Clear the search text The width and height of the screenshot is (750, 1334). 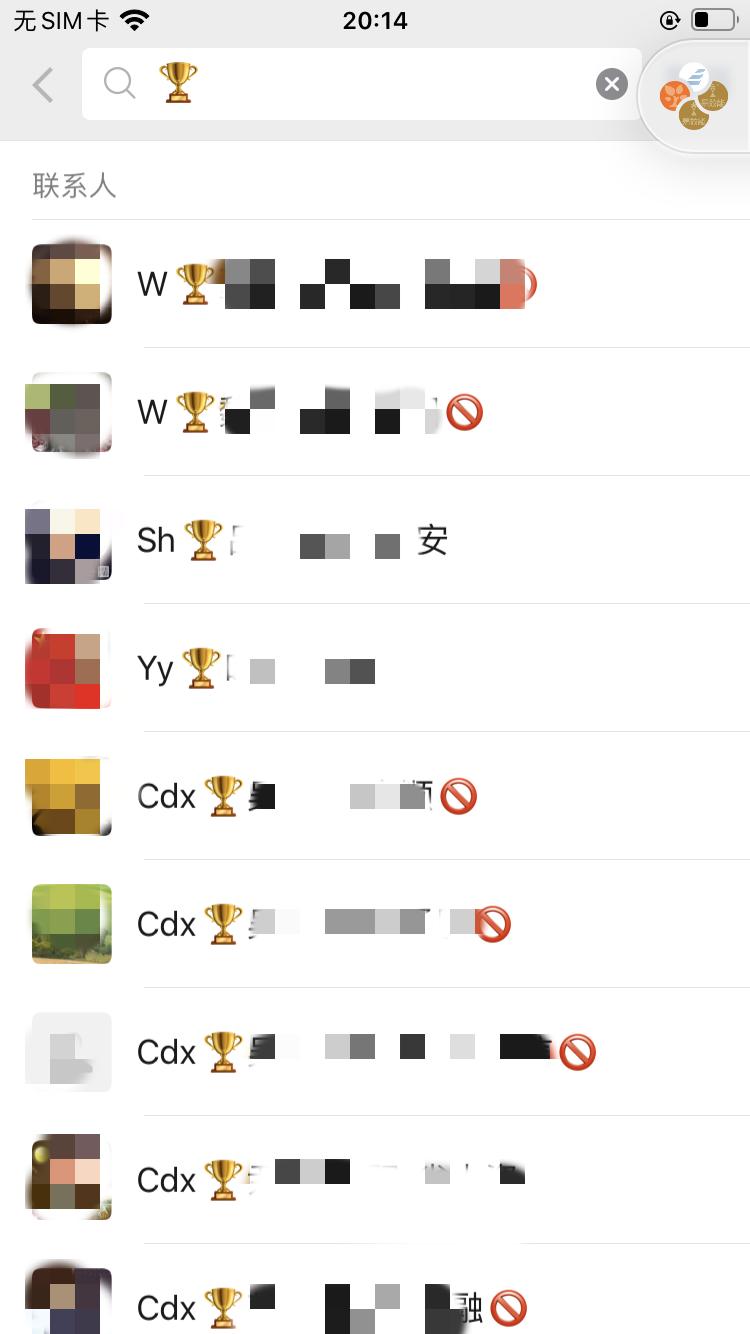[x=612, y=84]
